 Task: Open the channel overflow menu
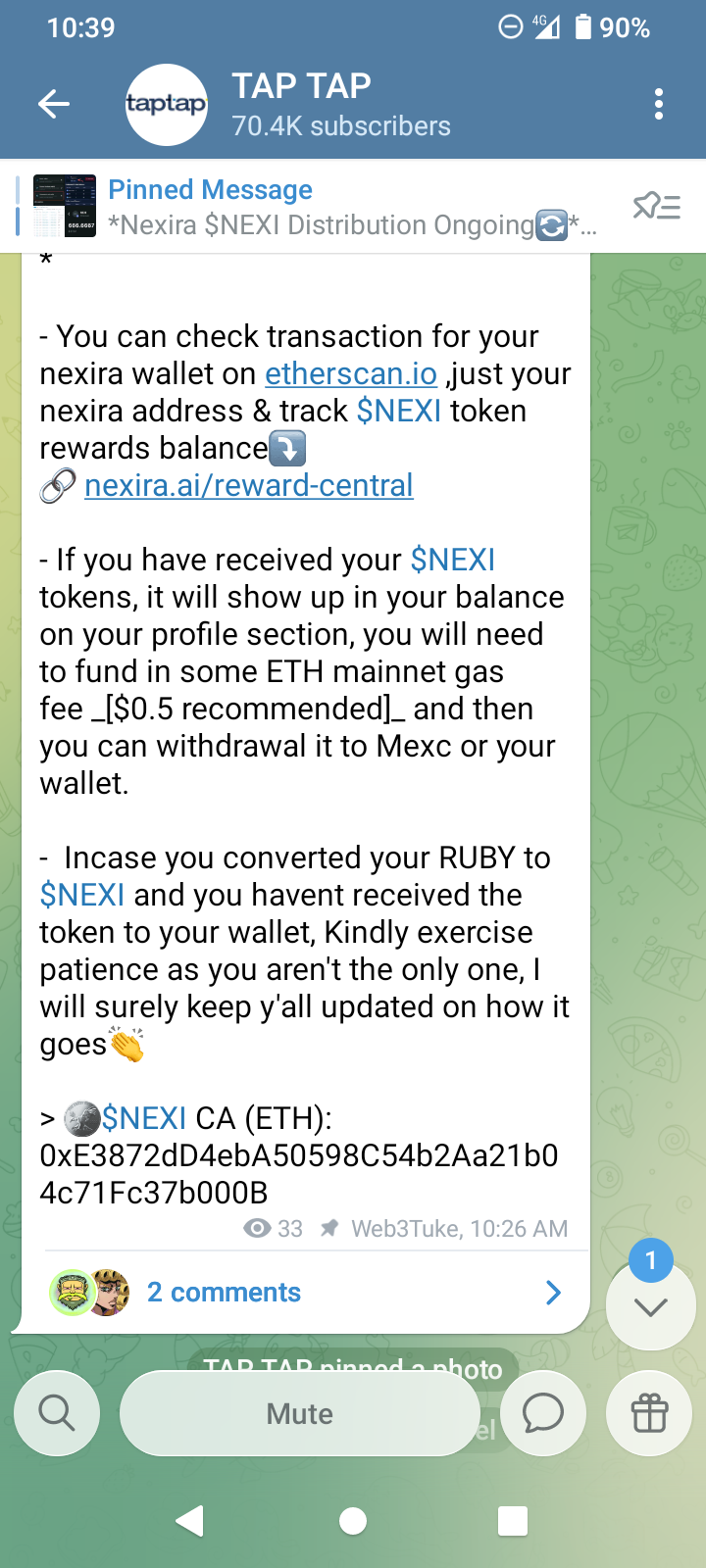point(659,104)
